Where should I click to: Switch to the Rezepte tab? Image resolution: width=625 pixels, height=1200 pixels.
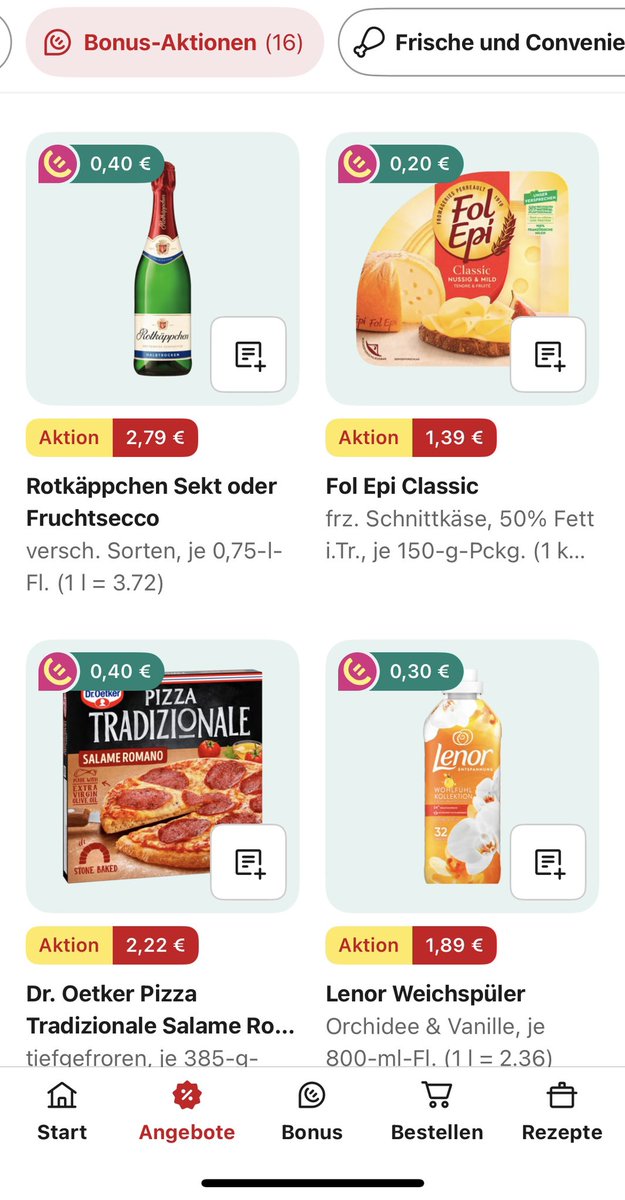coord(562,1112)
